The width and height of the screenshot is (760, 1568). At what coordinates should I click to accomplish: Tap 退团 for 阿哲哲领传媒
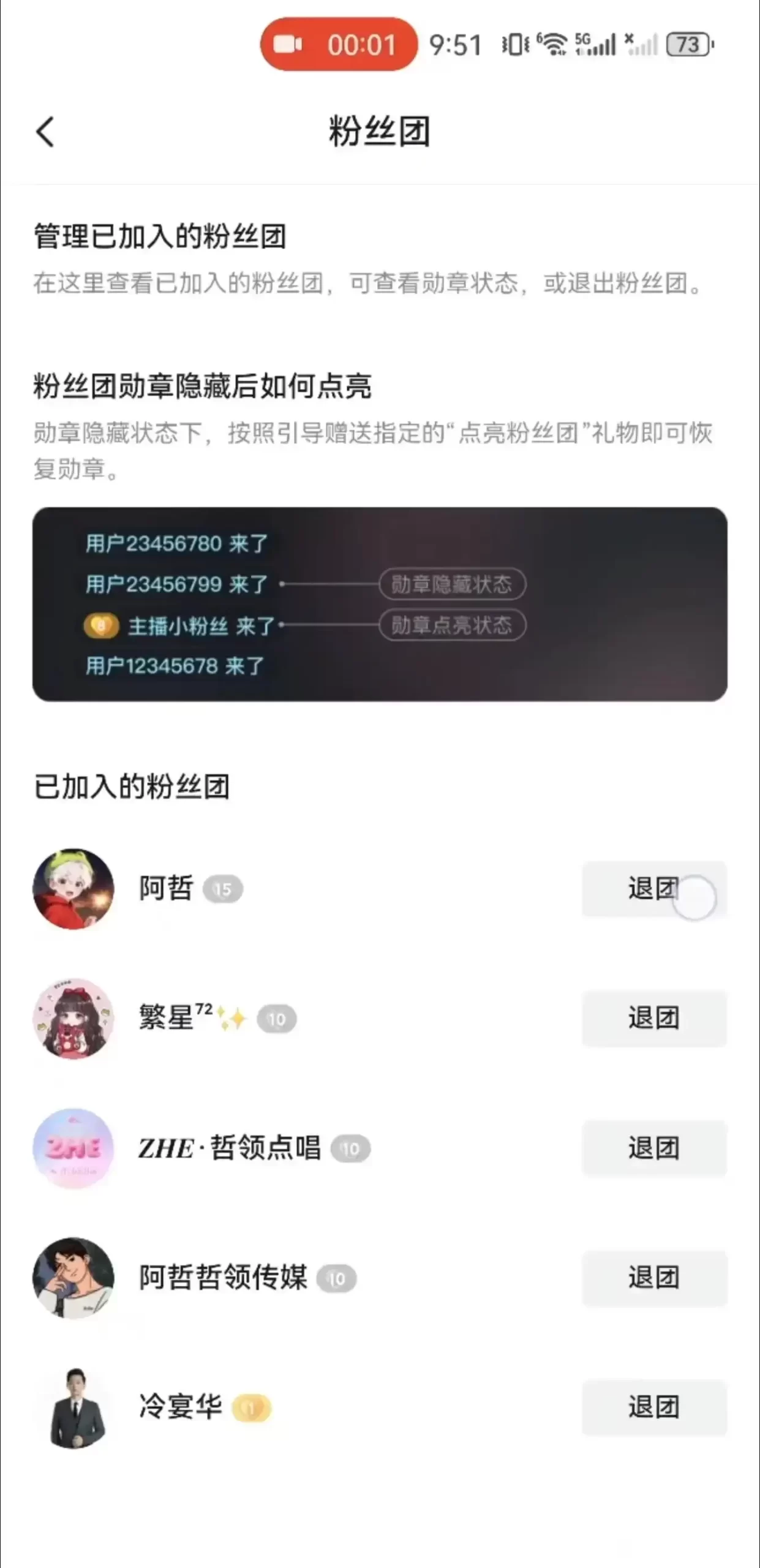653,1278
